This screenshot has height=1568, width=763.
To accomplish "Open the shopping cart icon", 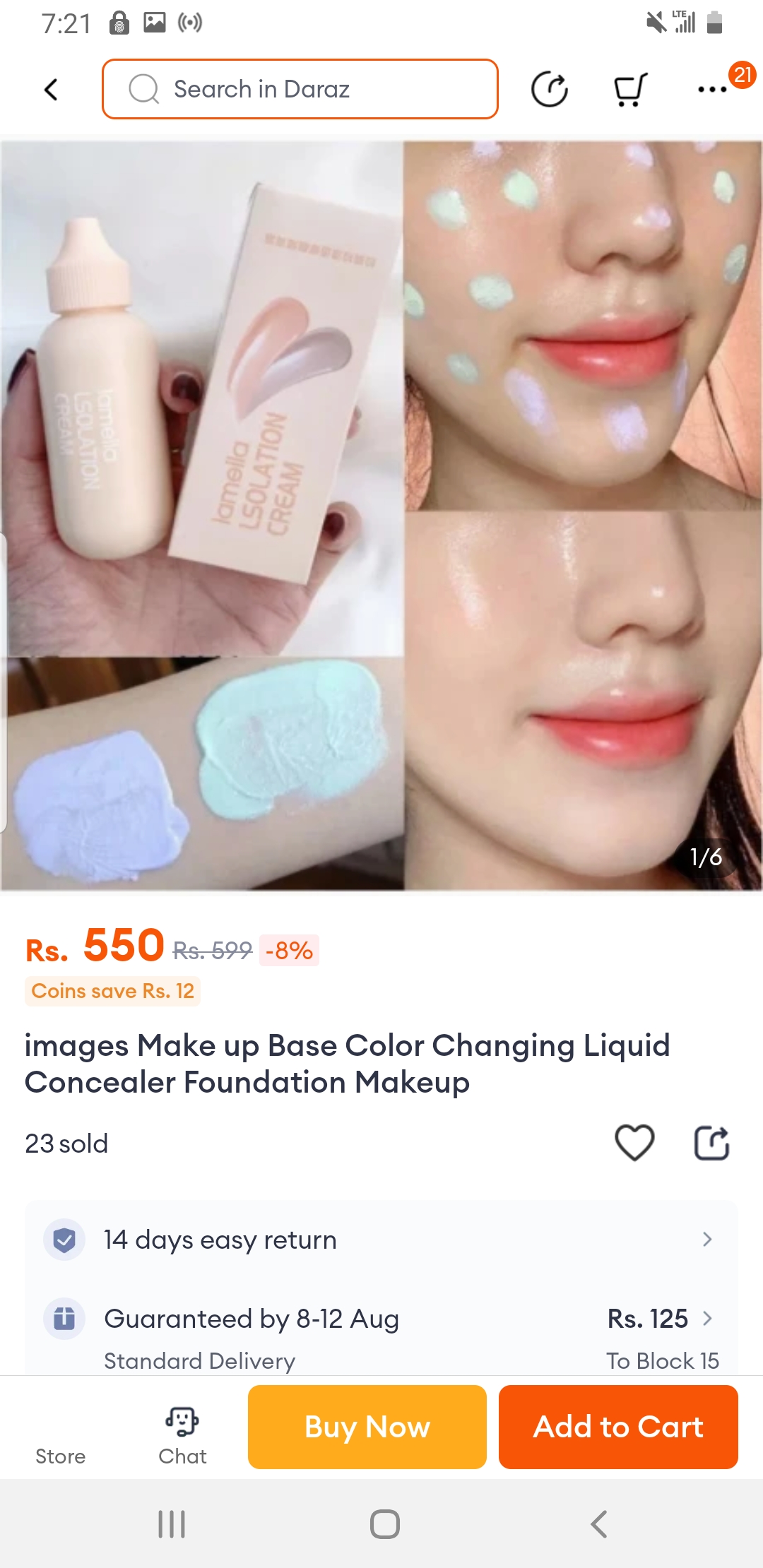I will [629, 90].
